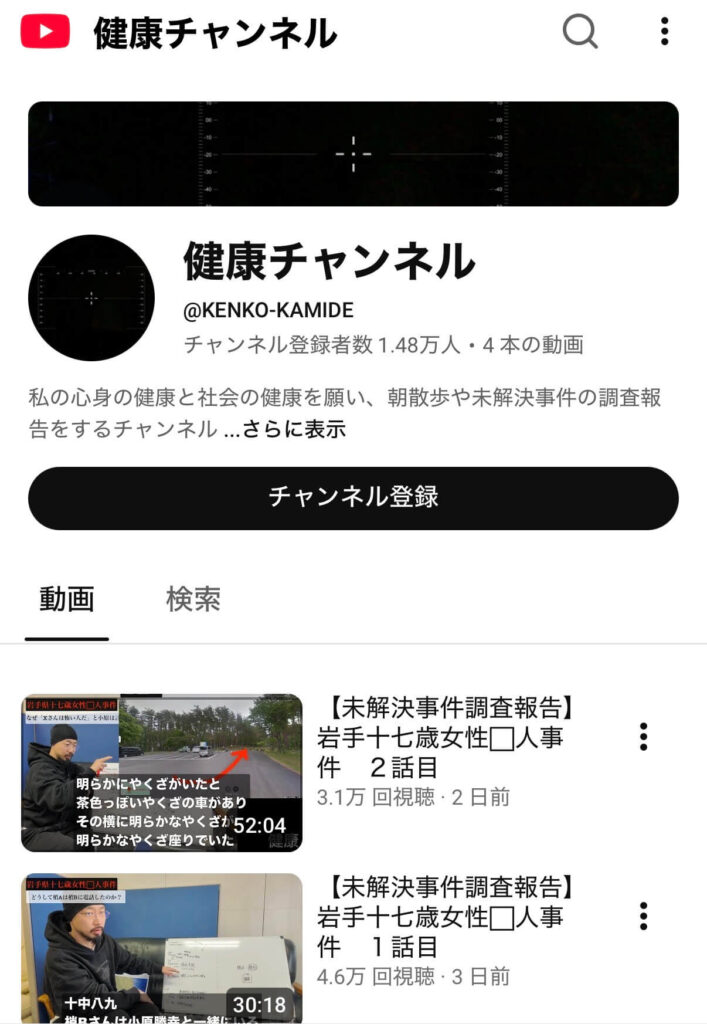Open more options for the ２話目 video
The image size is (707, 1024).
[x=643, y=737]
